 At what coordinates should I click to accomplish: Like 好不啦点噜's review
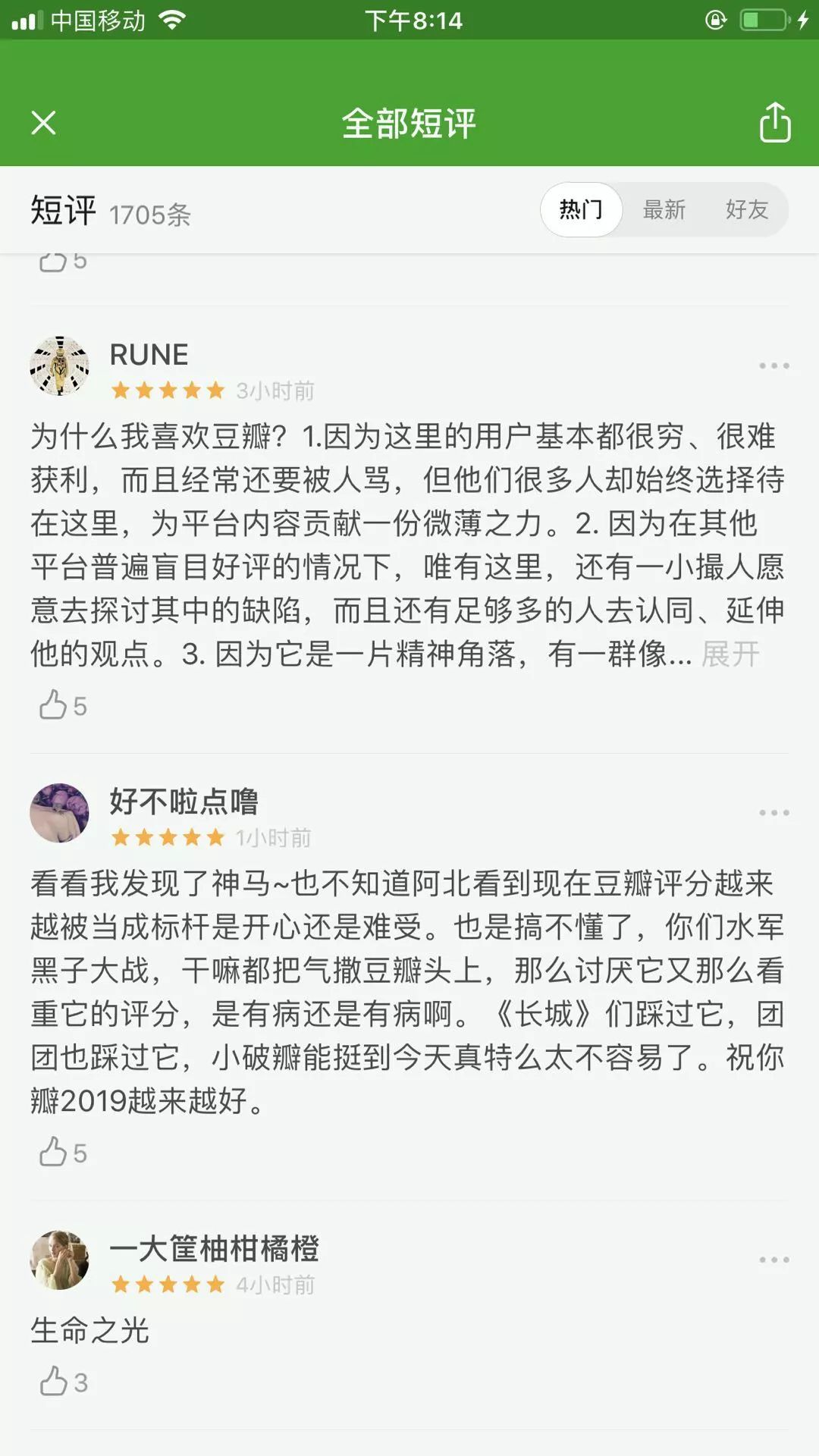(54, 1152)
